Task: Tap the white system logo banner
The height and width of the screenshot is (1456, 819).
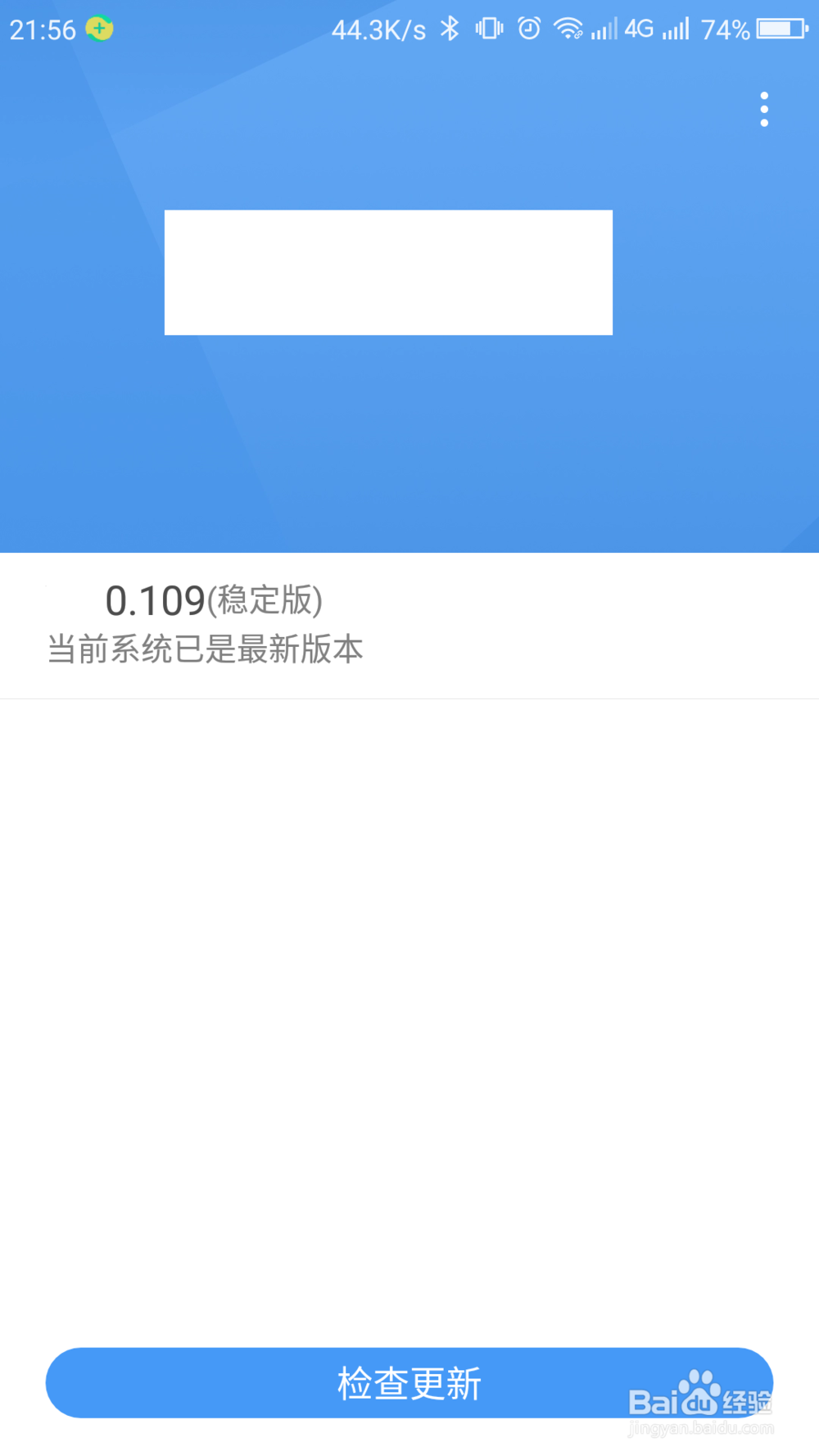Action: pyautogui.click(x=389, y=271)
